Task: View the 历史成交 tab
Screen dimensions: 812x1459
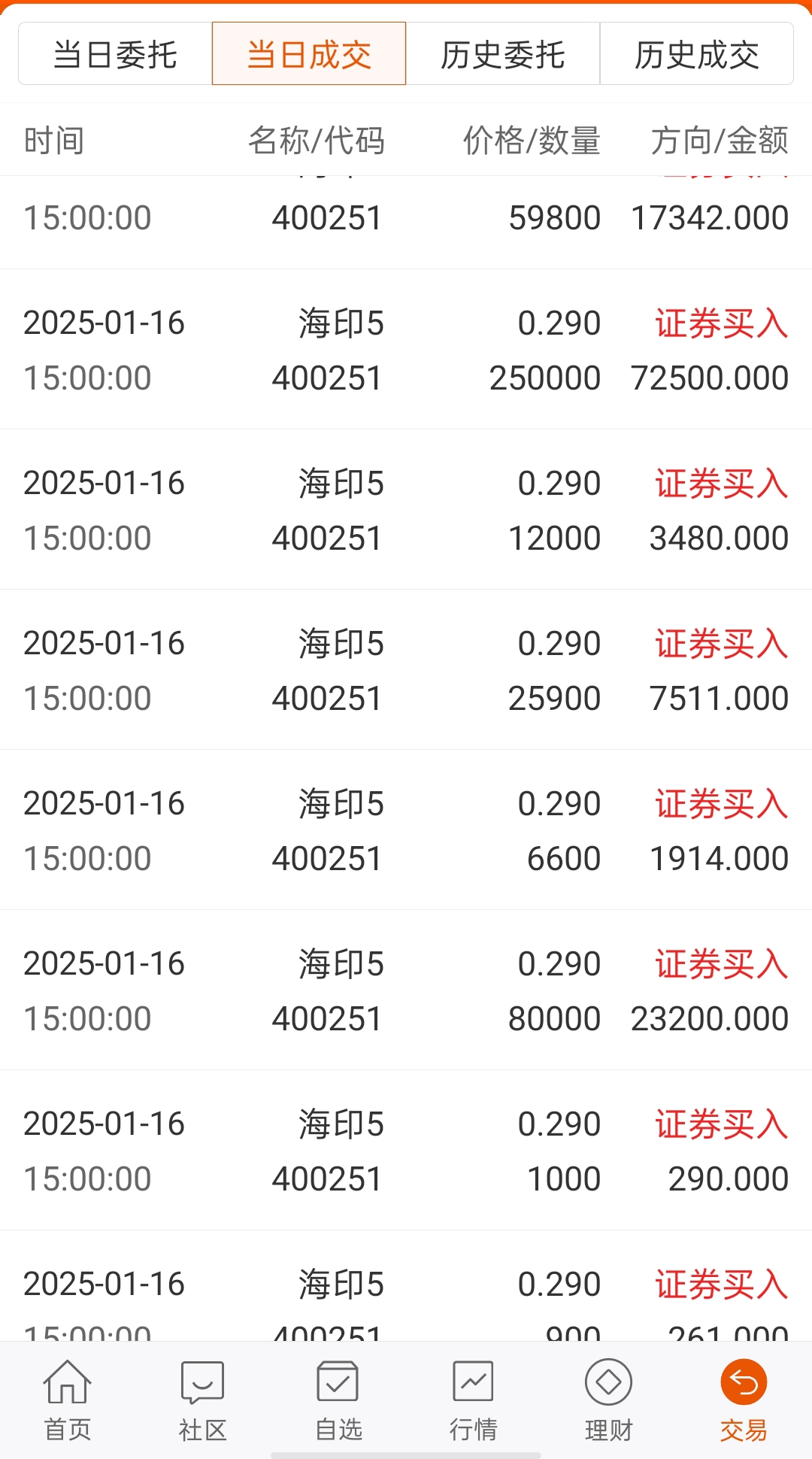Action: point(696,54)
